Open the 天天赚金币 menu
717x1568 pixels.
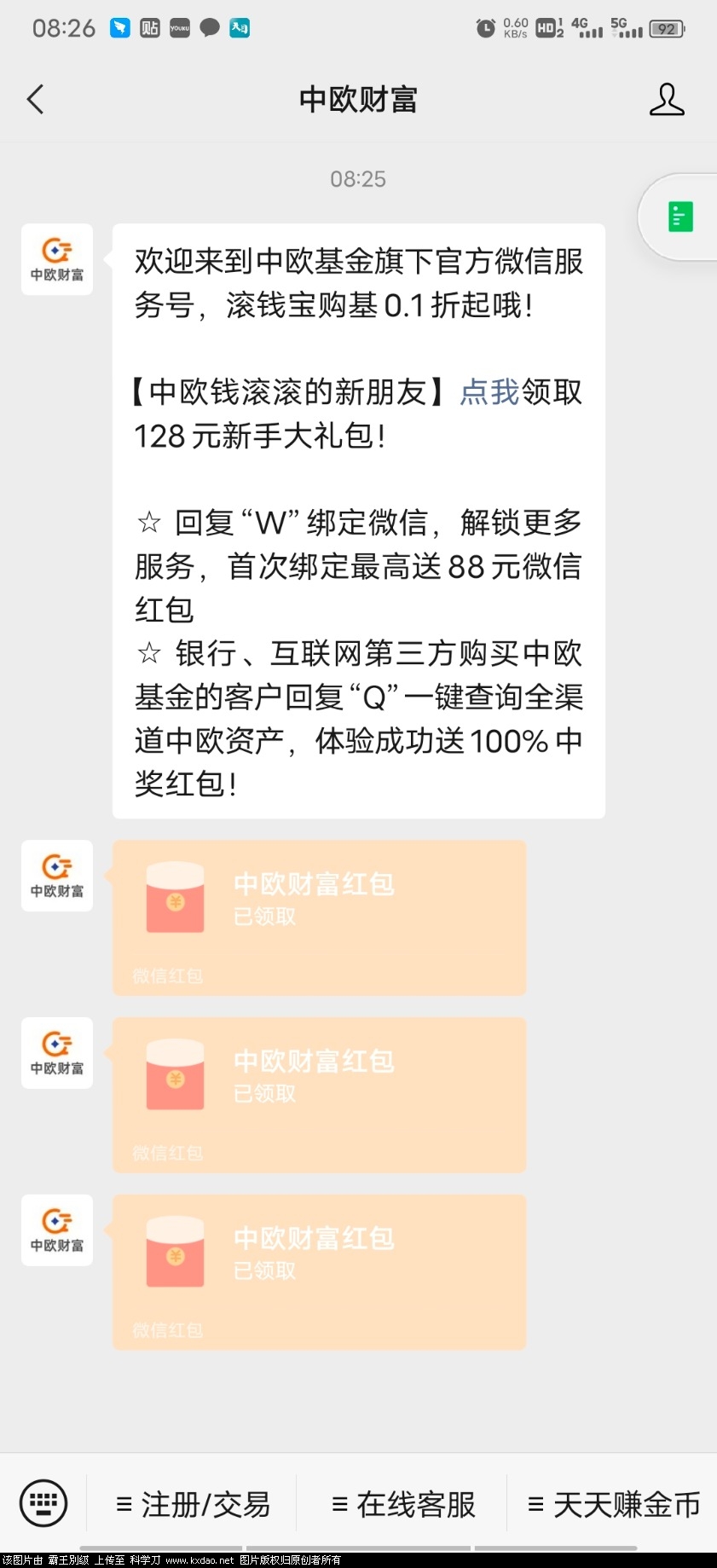614,1505
